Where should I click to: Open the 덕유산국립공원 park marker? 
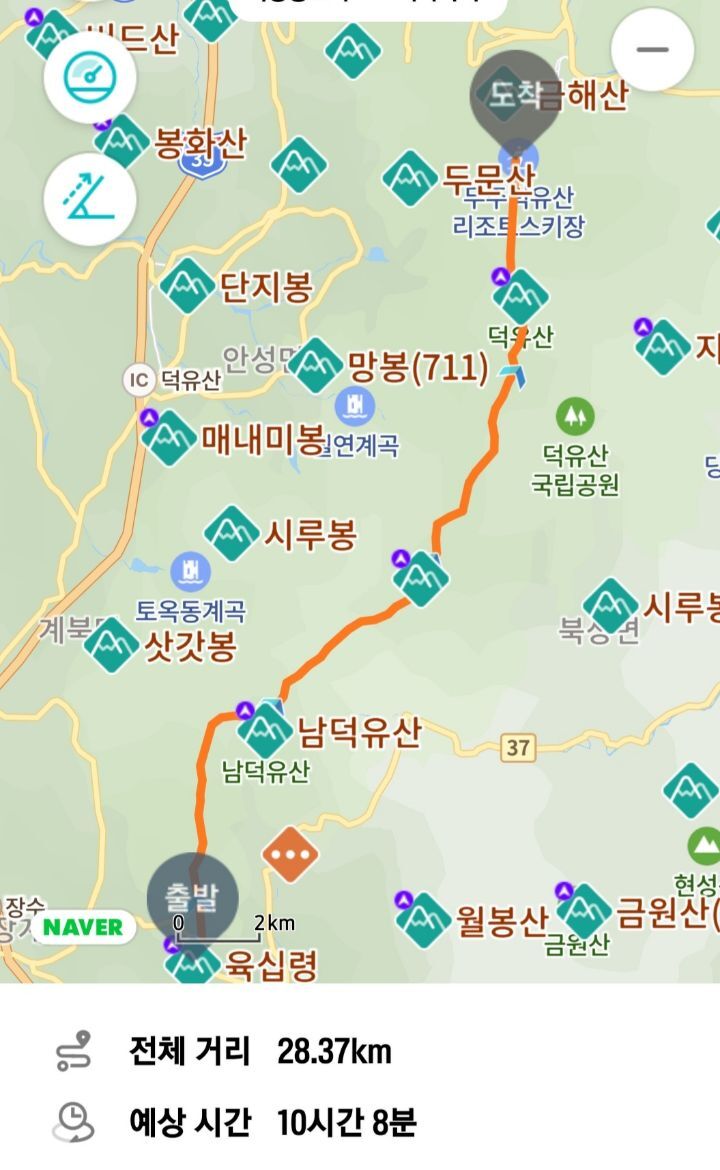(x=575, y=417)
